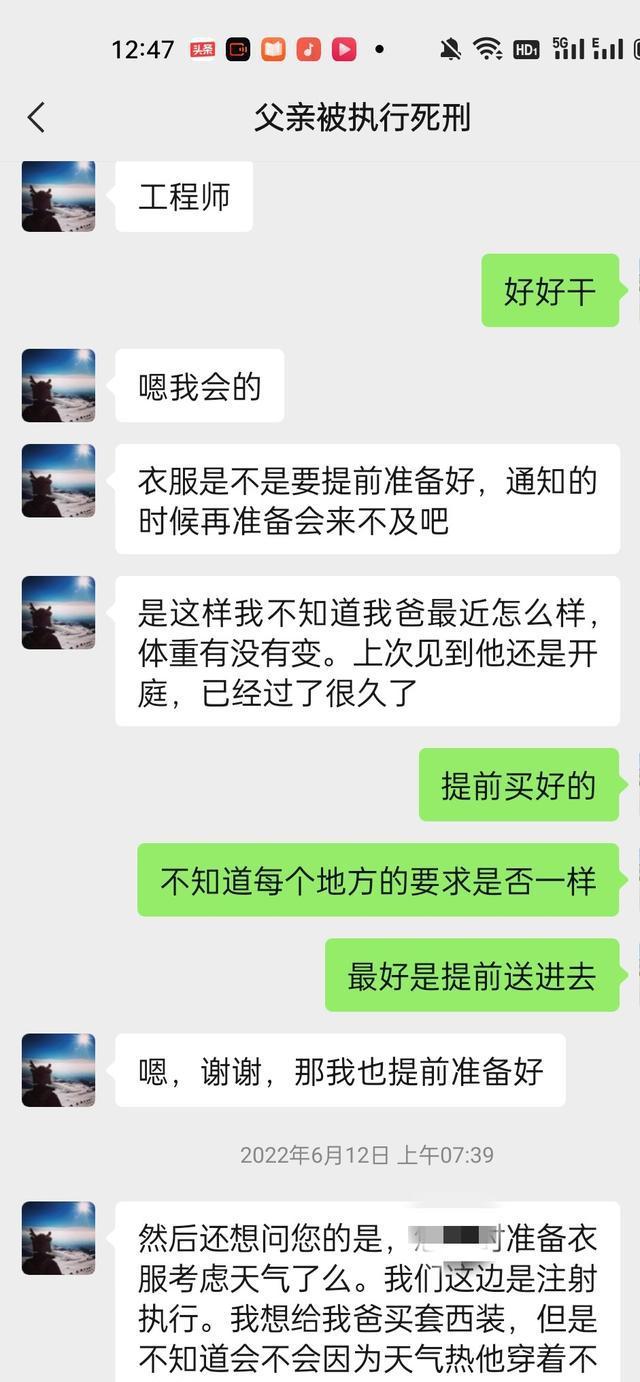Go back from the chat using the back arrow
Screen dimensions: 640x1382
[36, 118]
